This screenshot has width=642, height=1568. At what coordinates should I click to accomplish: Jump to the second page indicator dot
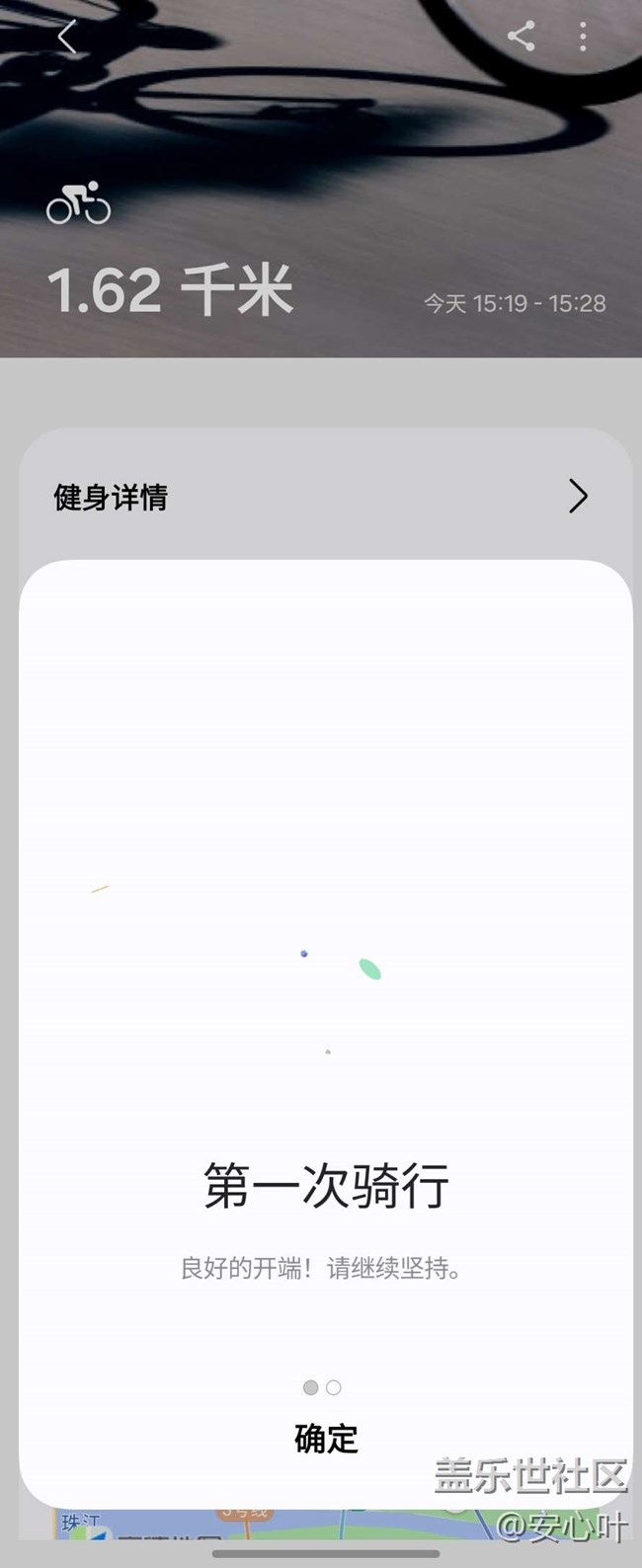[334, 1387]
